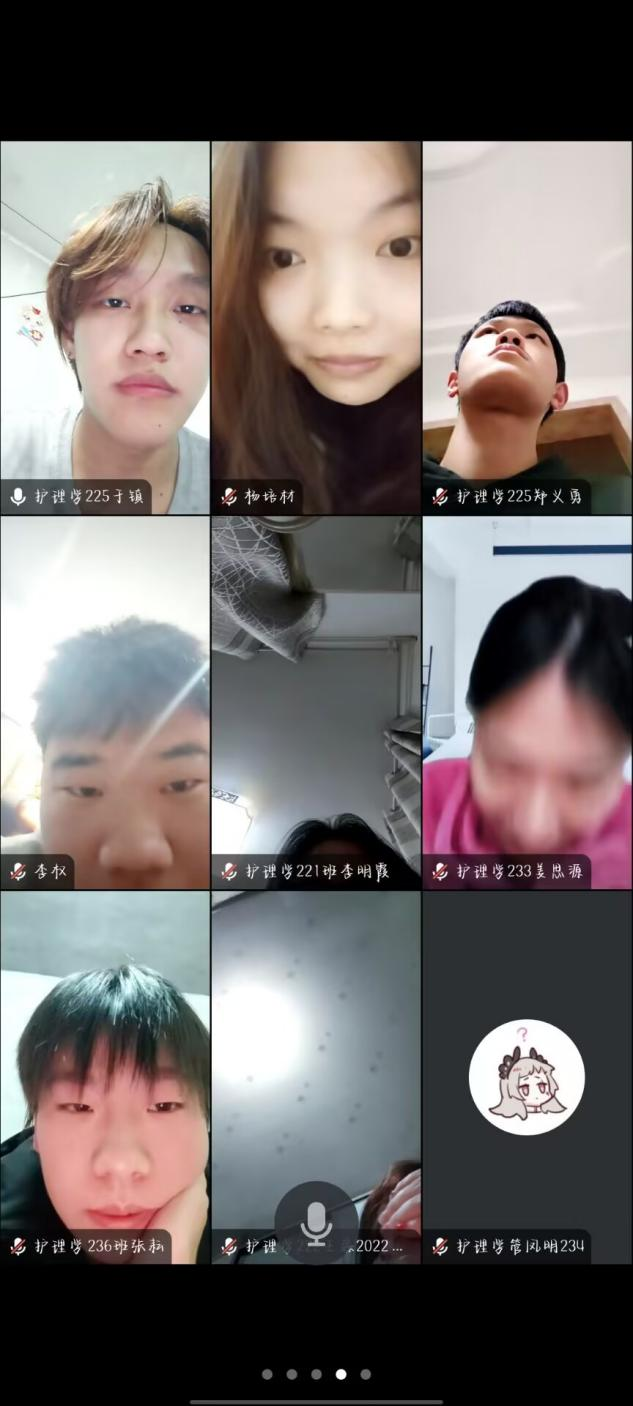This screenshot has height=1406, width=633.
Task: Select avatar tile of 护理学管凤明234
Action: pos(527,1076)
